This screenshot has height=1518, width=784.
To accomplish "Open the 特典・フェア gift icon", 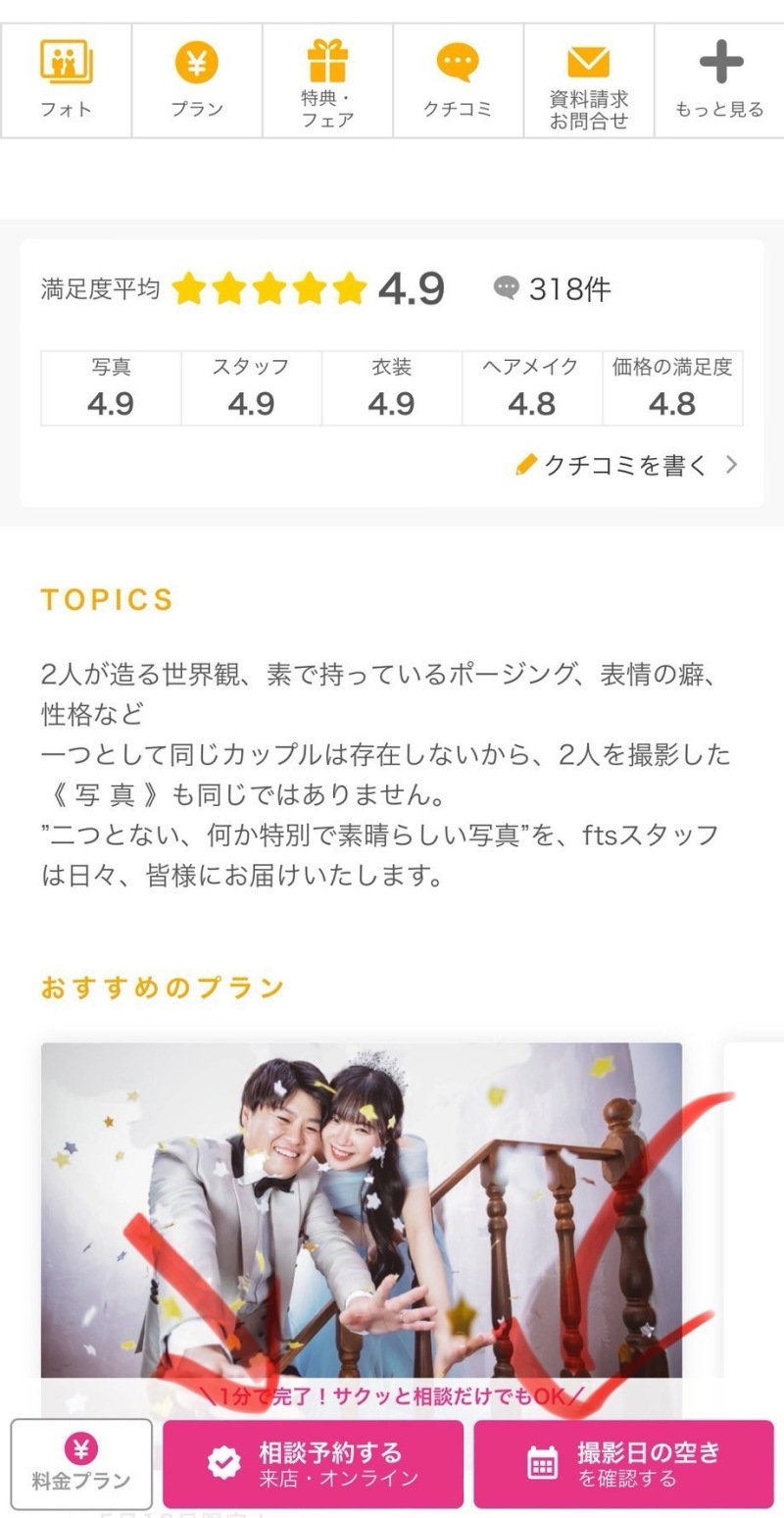I will pos(327,59).
